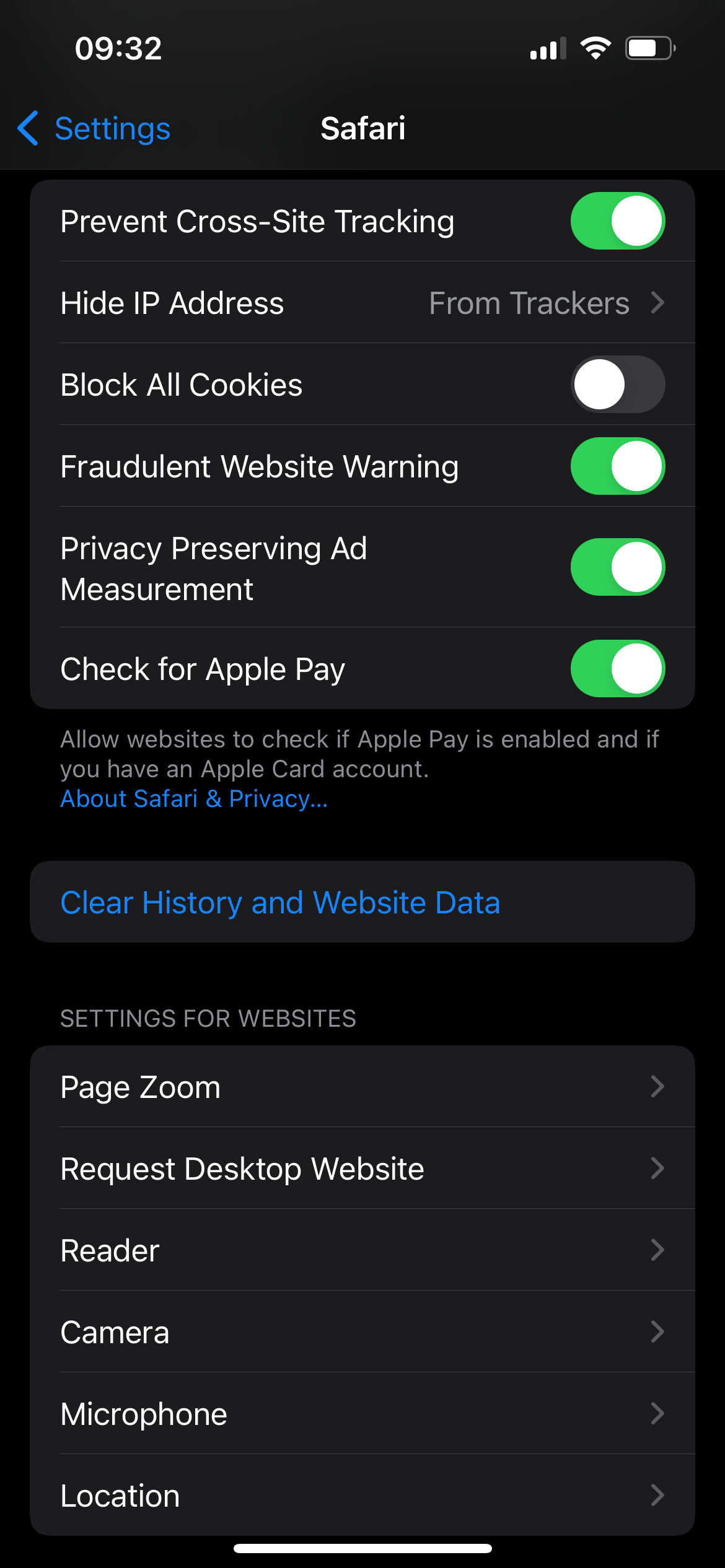The height and width of the screenshot is (1568, 725).
Task: Open Microphone website settings
Action: pyautogui.click(x=362, y=1414)
